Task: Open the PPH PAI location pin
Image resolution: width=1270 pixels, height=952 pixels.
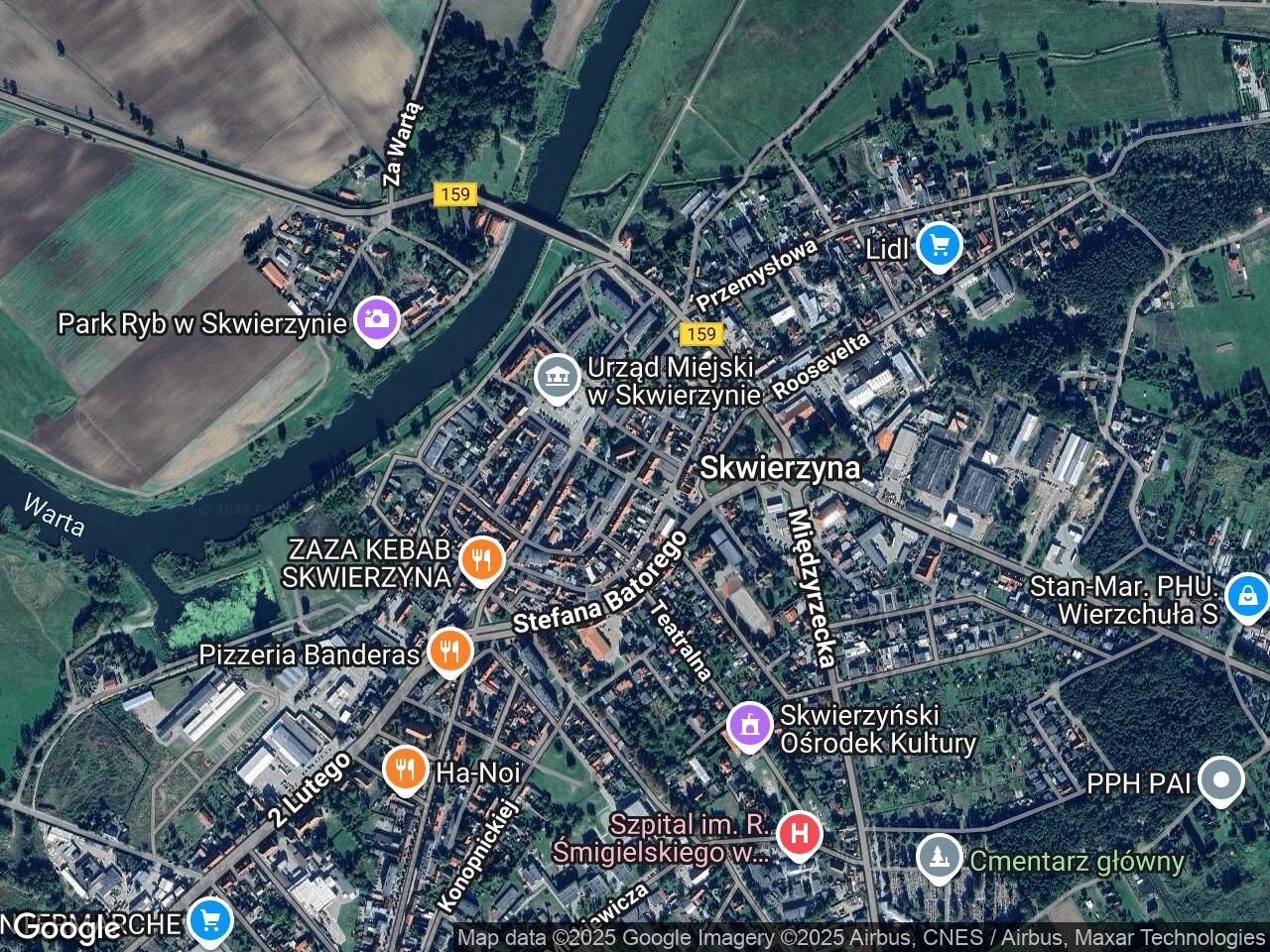Action: pyautogui.click(x=1221, y=781)
